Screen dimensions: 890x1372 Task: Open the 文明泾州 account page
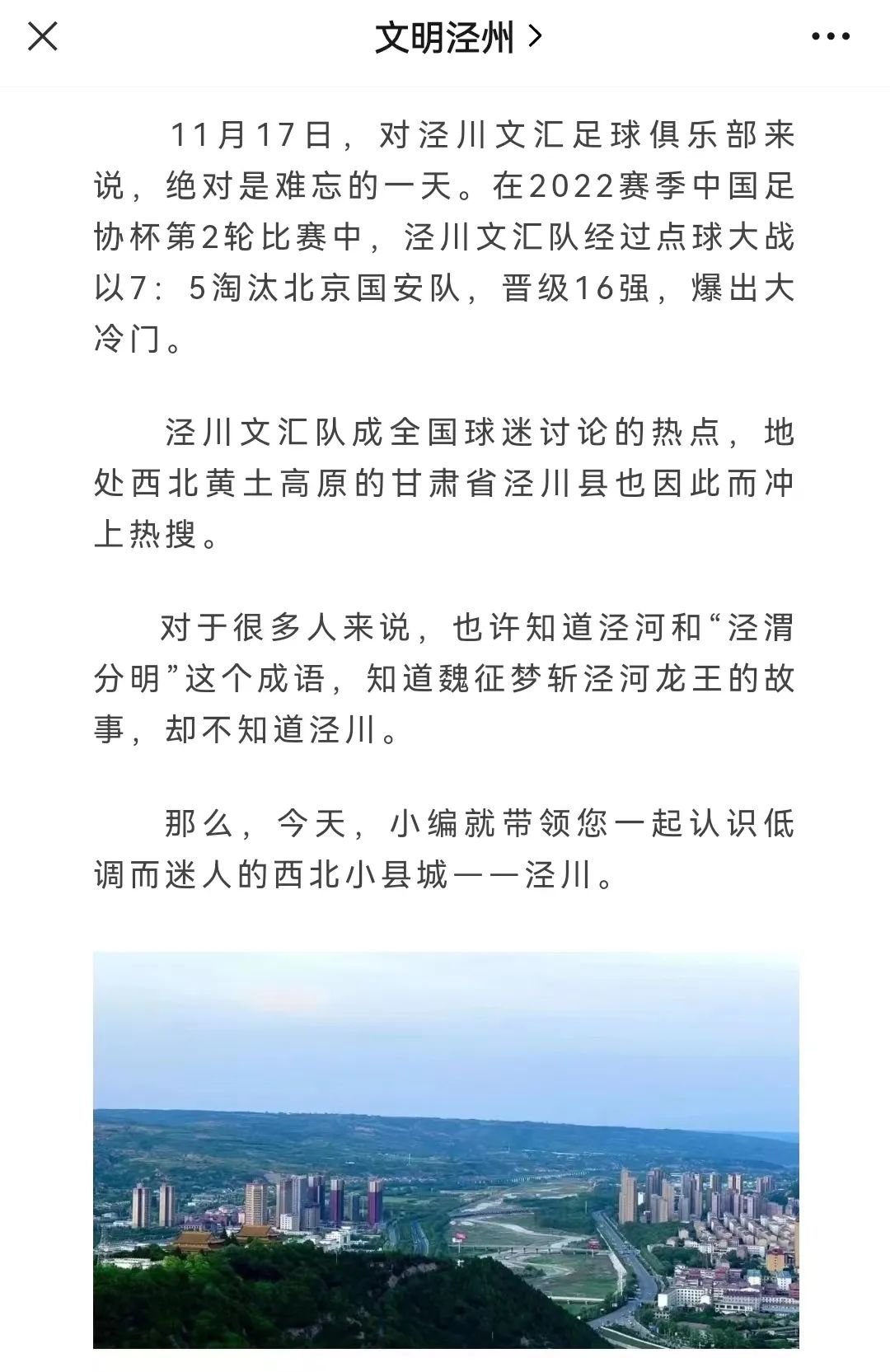tap(458, 37)
